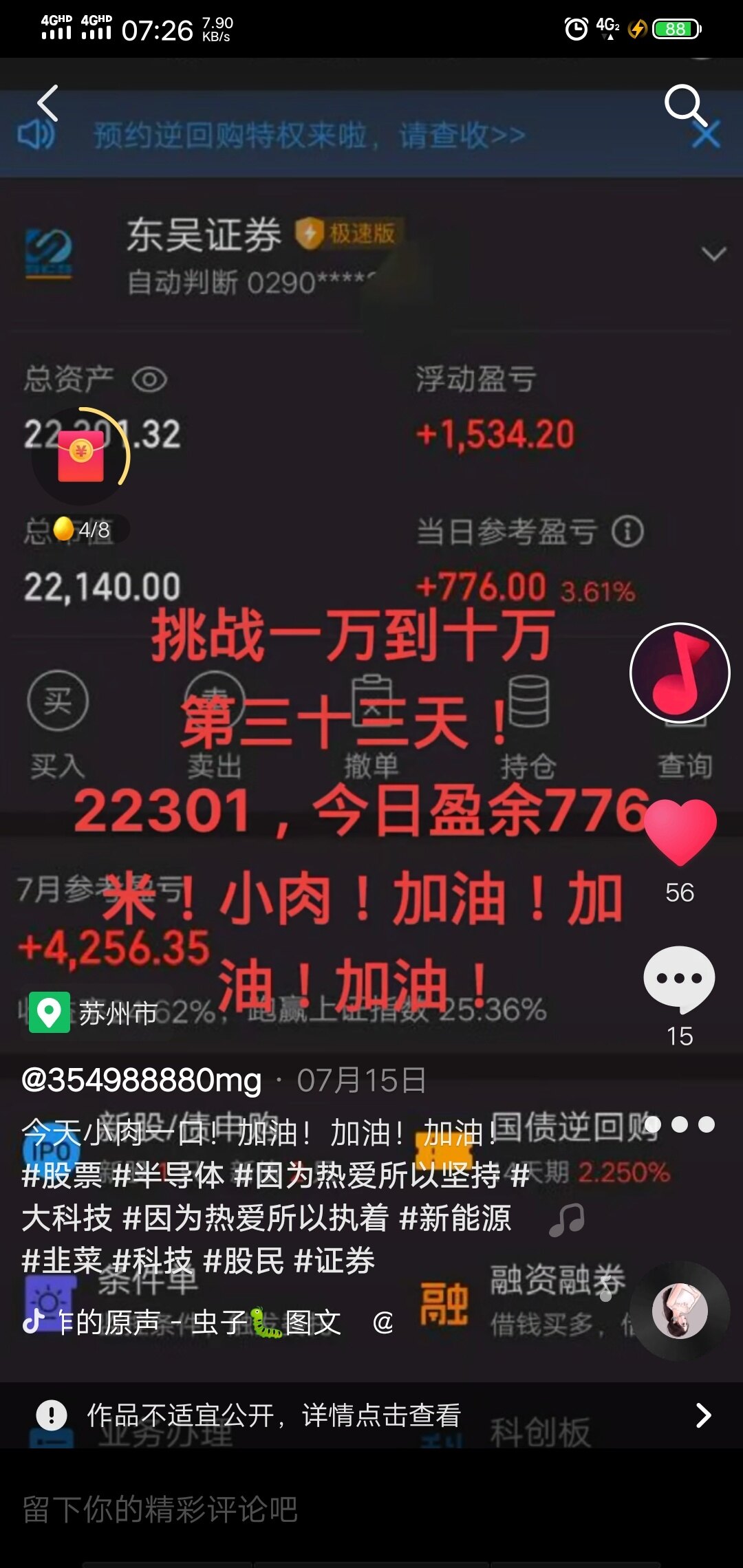Visit @354988880mg's profile
The width and height of the screenshot is (743, 1568).
point(142,1080)
